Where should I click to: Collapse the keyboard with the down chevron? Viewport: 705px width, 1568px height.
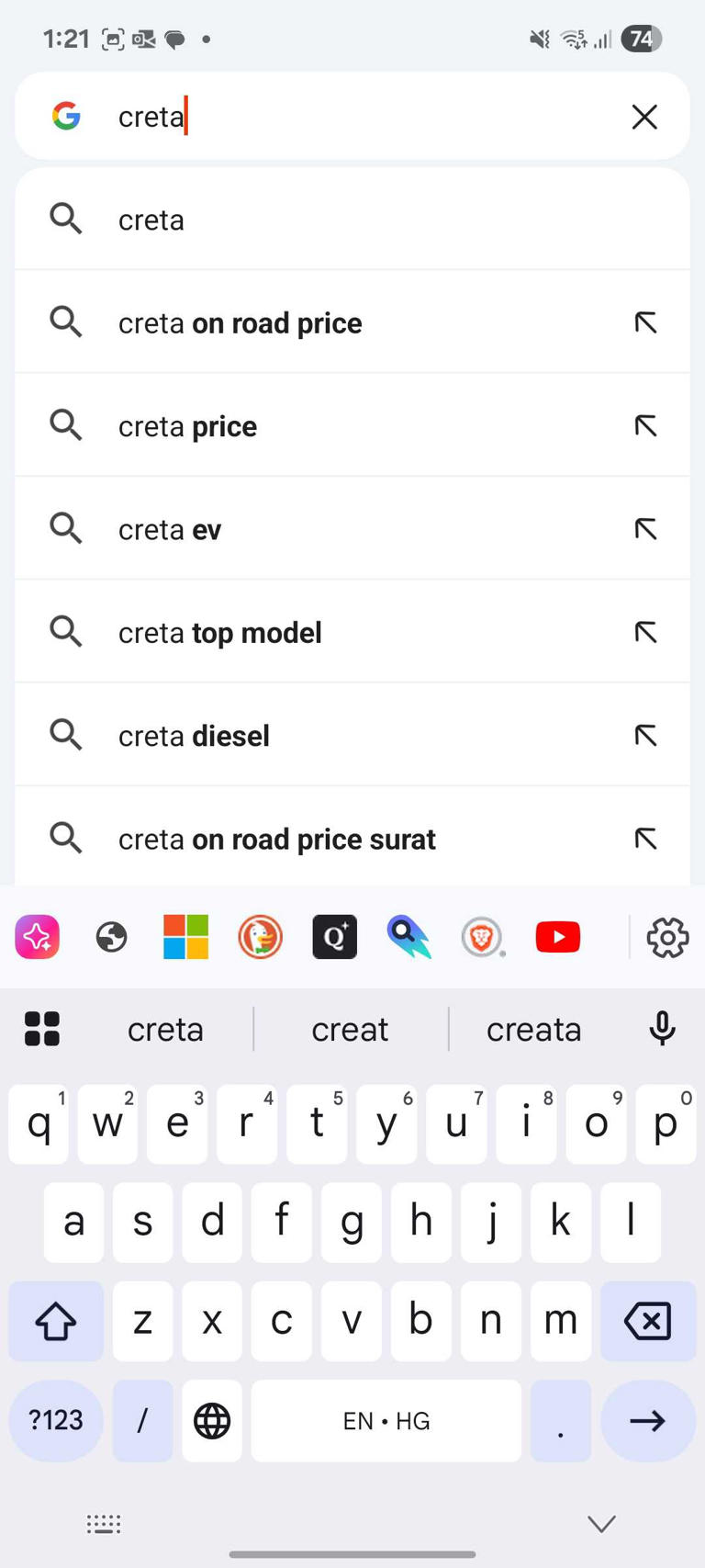601,1522
